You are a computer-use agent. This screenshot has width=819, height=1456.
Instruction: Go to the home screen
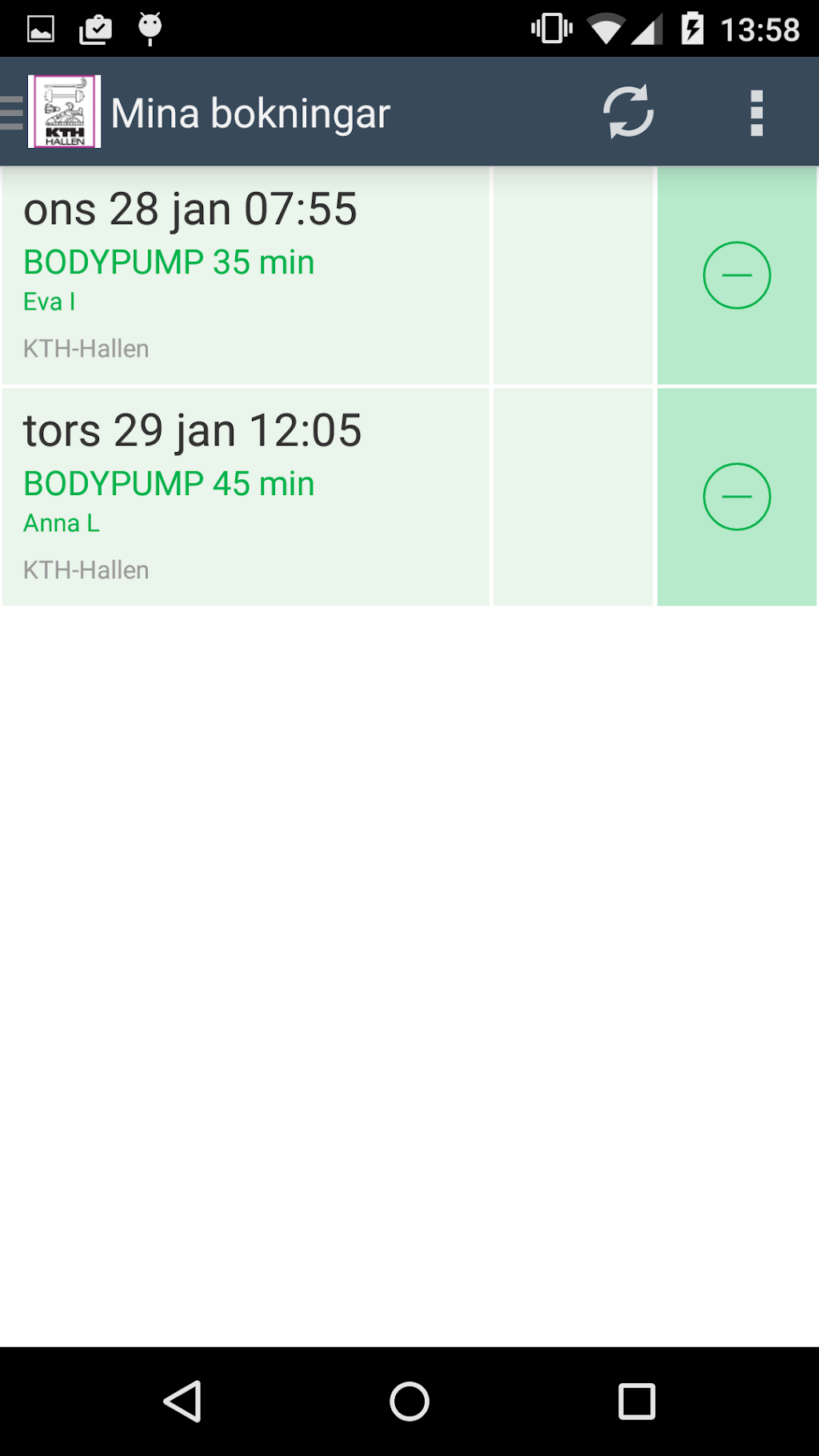(409, 1401)
